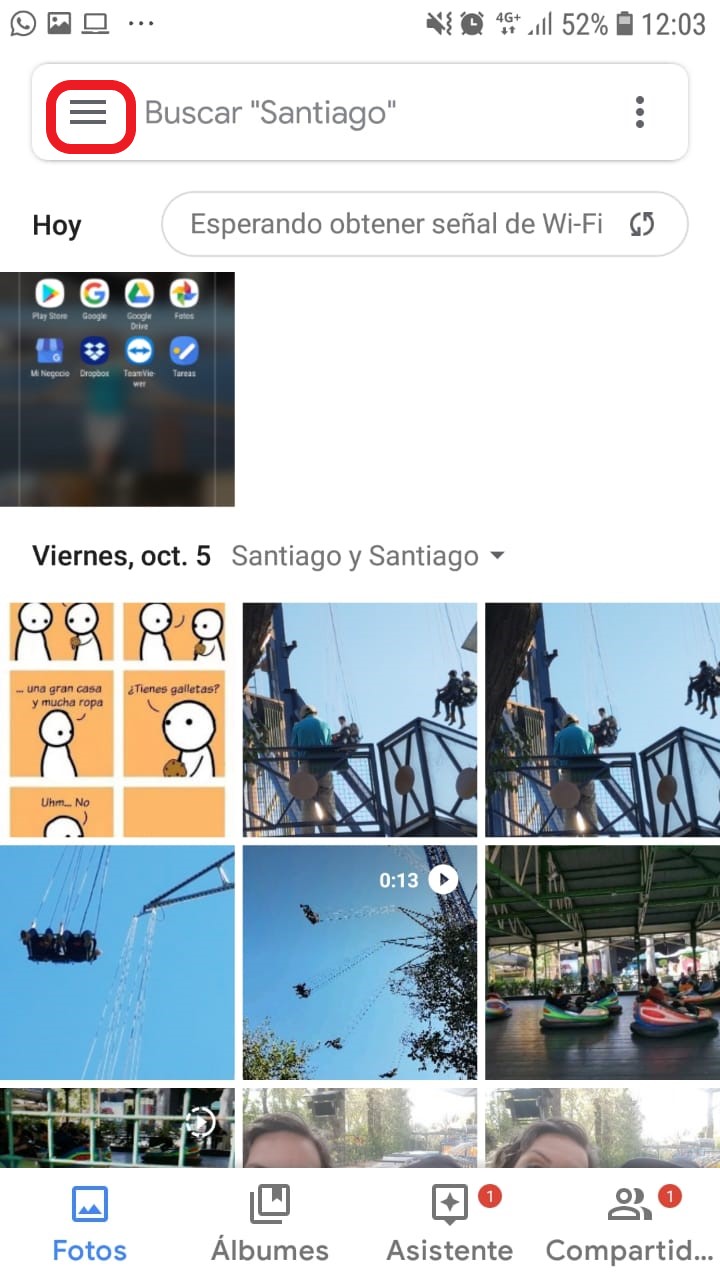Switch to the Álbumes tab
720x1280 pixels.
tap(270, 1224)
